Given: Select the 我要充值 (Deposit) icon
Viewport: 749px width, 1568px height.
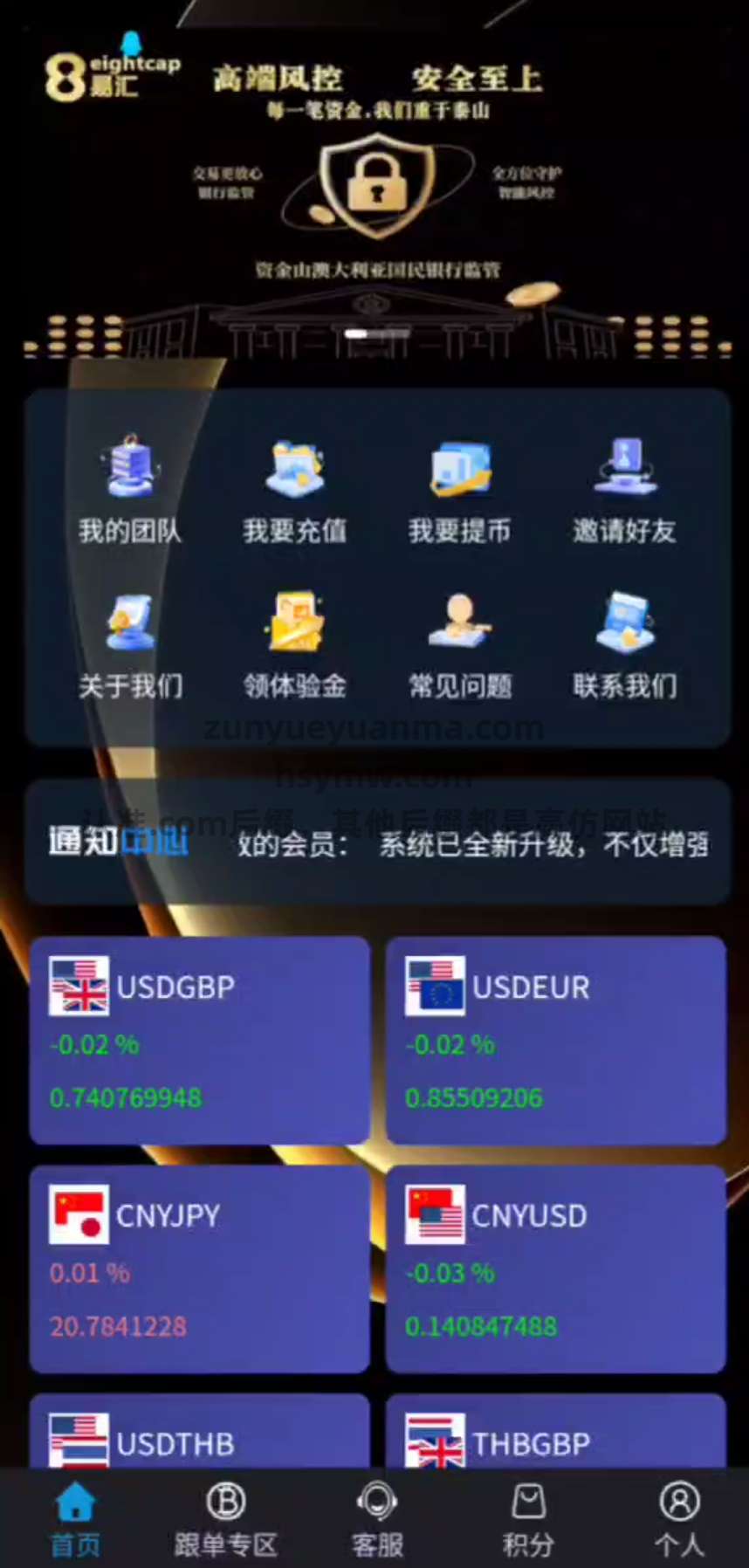Looking at the screenshot, I should tap(295, 489).
